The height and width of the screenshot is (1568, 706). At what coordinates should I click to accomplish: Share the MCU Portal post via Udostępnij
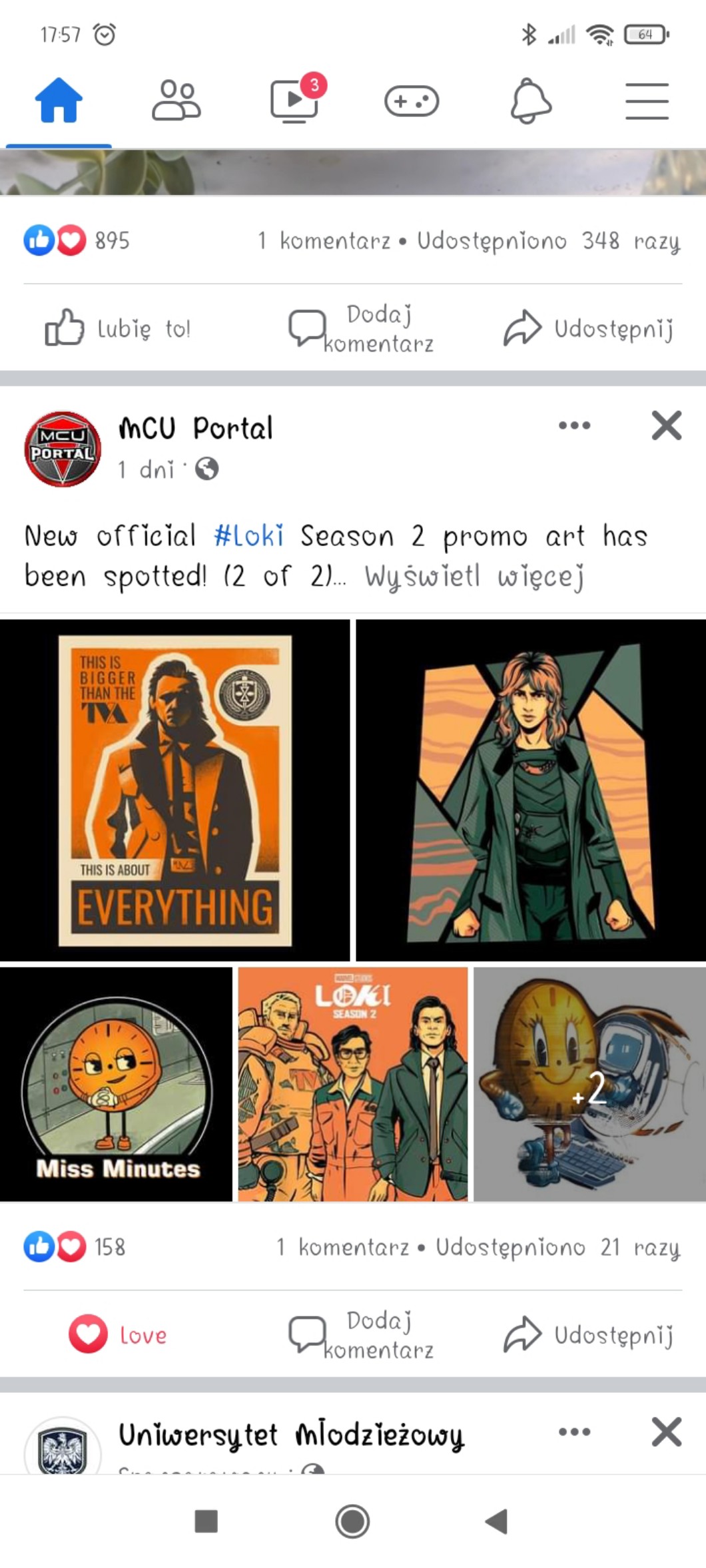tap(589, 1334)
